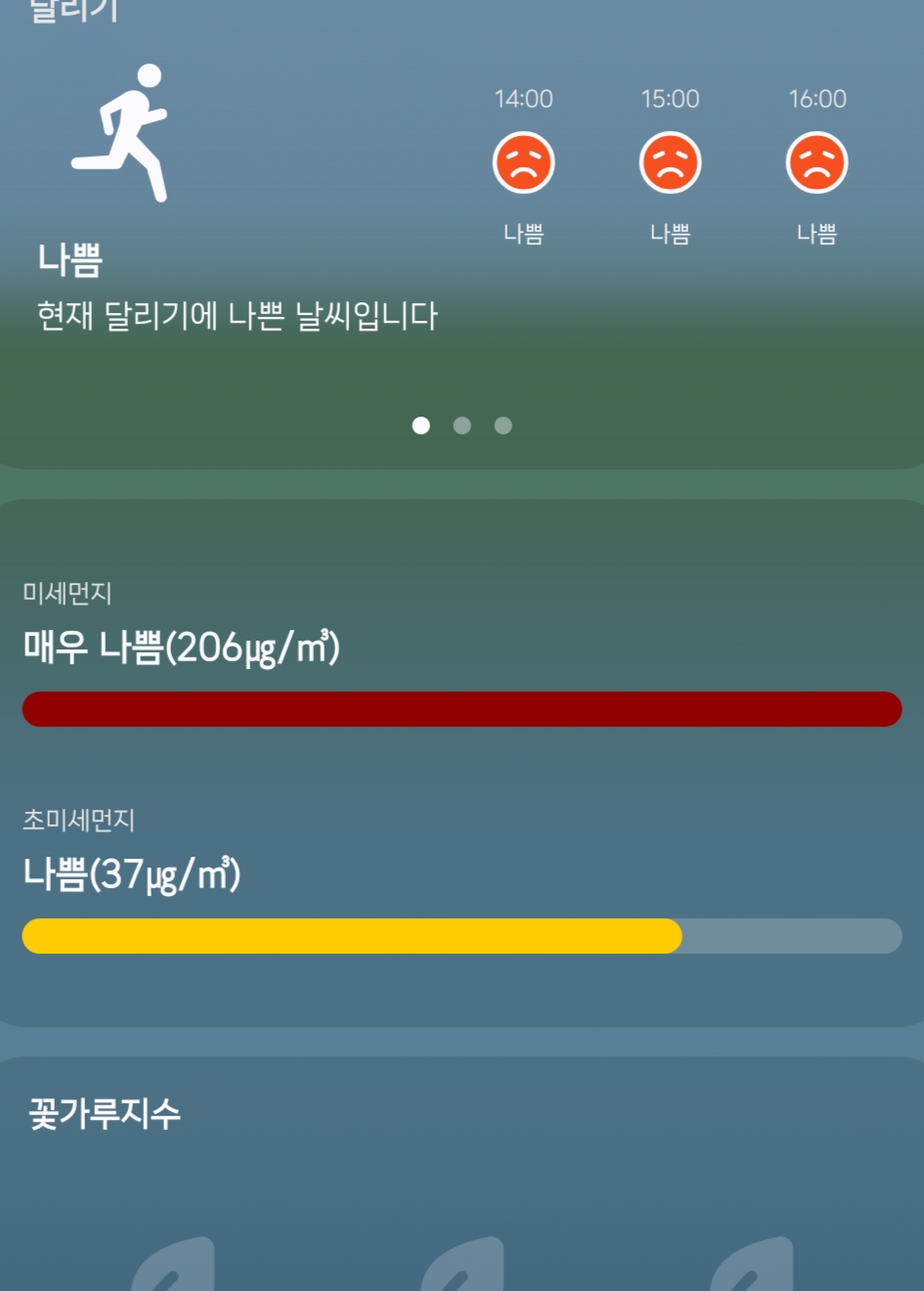Go to the second page indicator dot
The image size is (924, 1291).
tap(462, 425)
